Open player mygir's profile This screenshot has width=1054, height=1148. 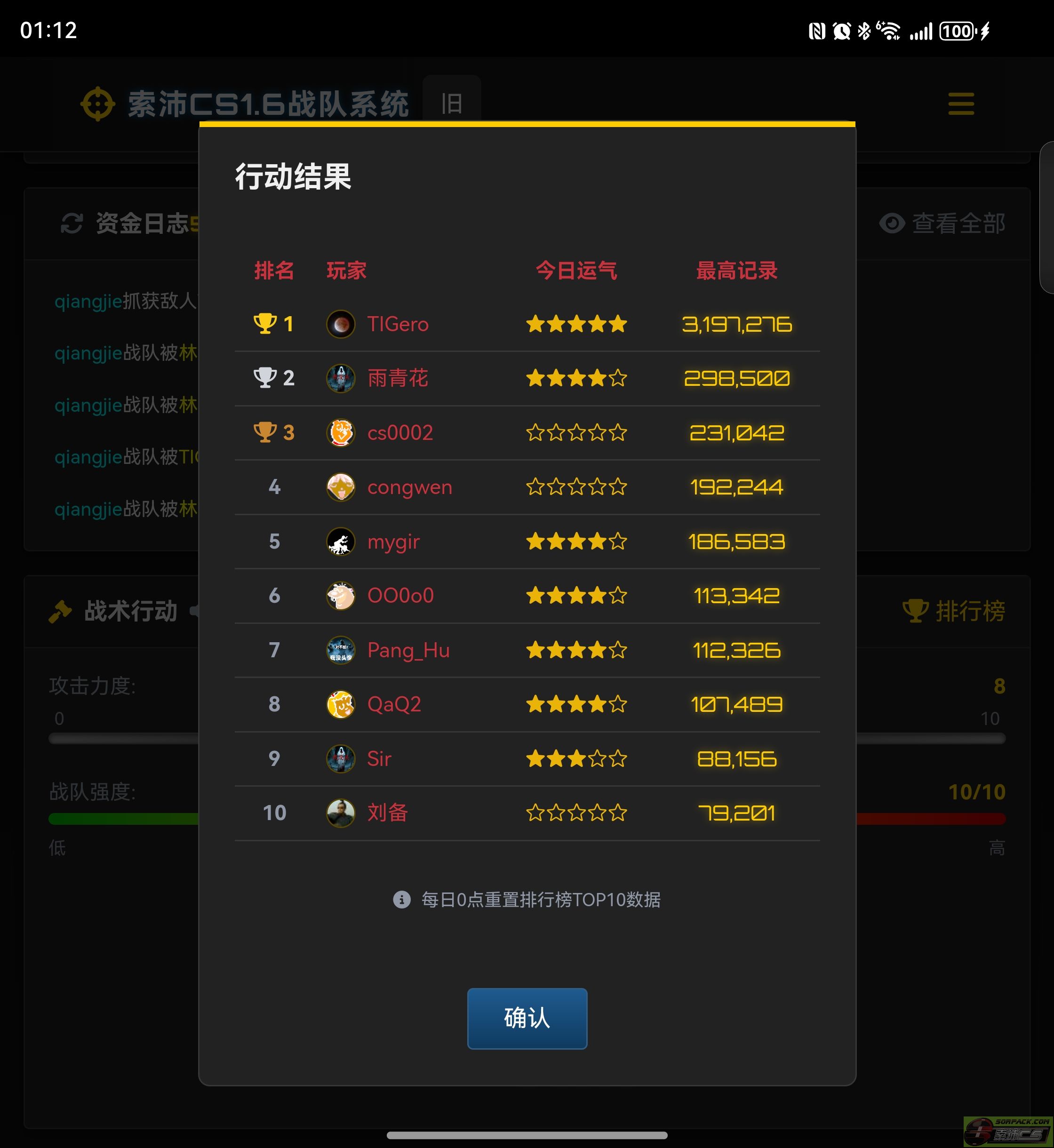pyautogui.click(x=393, y=541)
